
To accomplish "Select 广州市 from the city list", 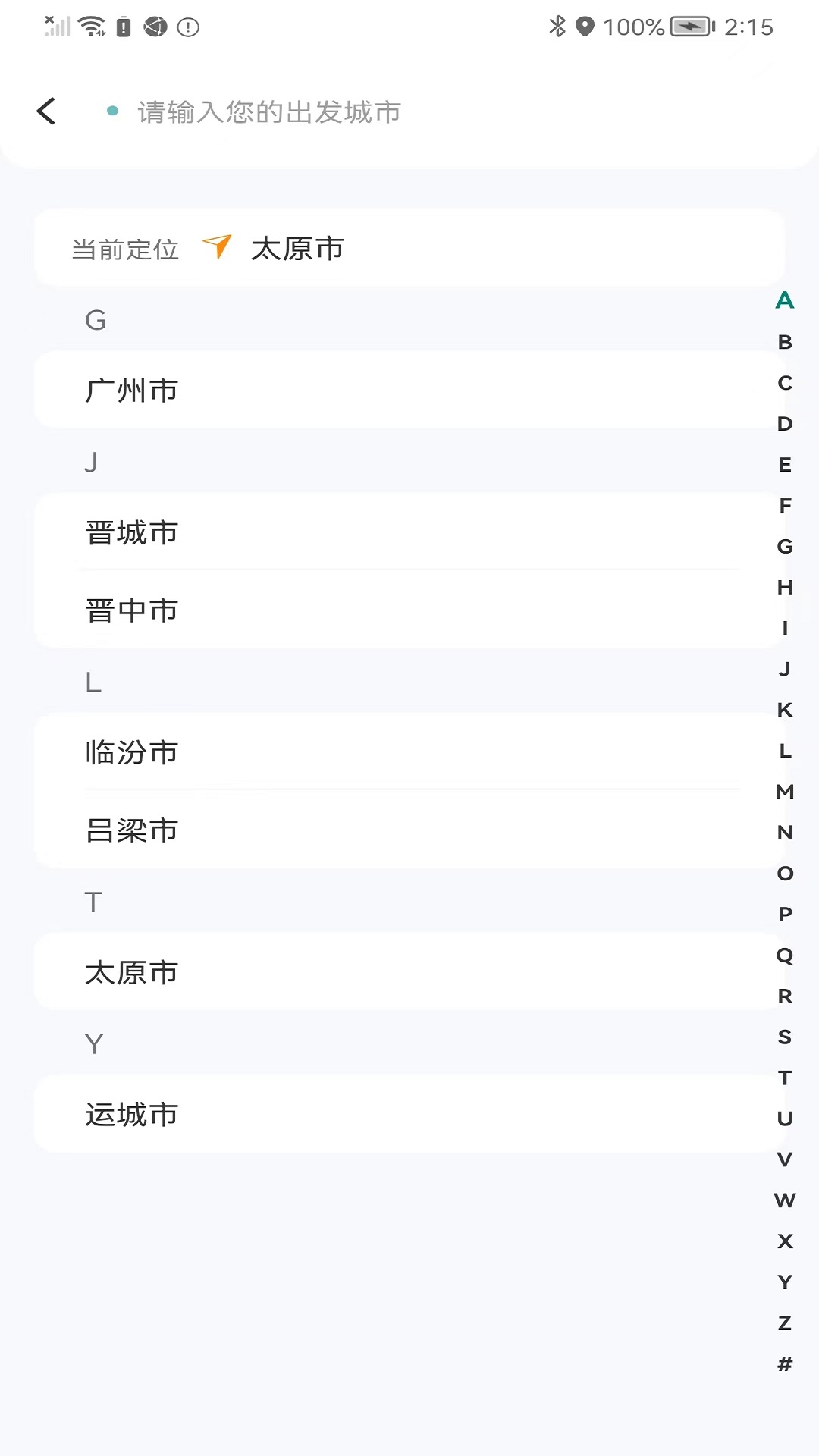I will coord(131,390).
